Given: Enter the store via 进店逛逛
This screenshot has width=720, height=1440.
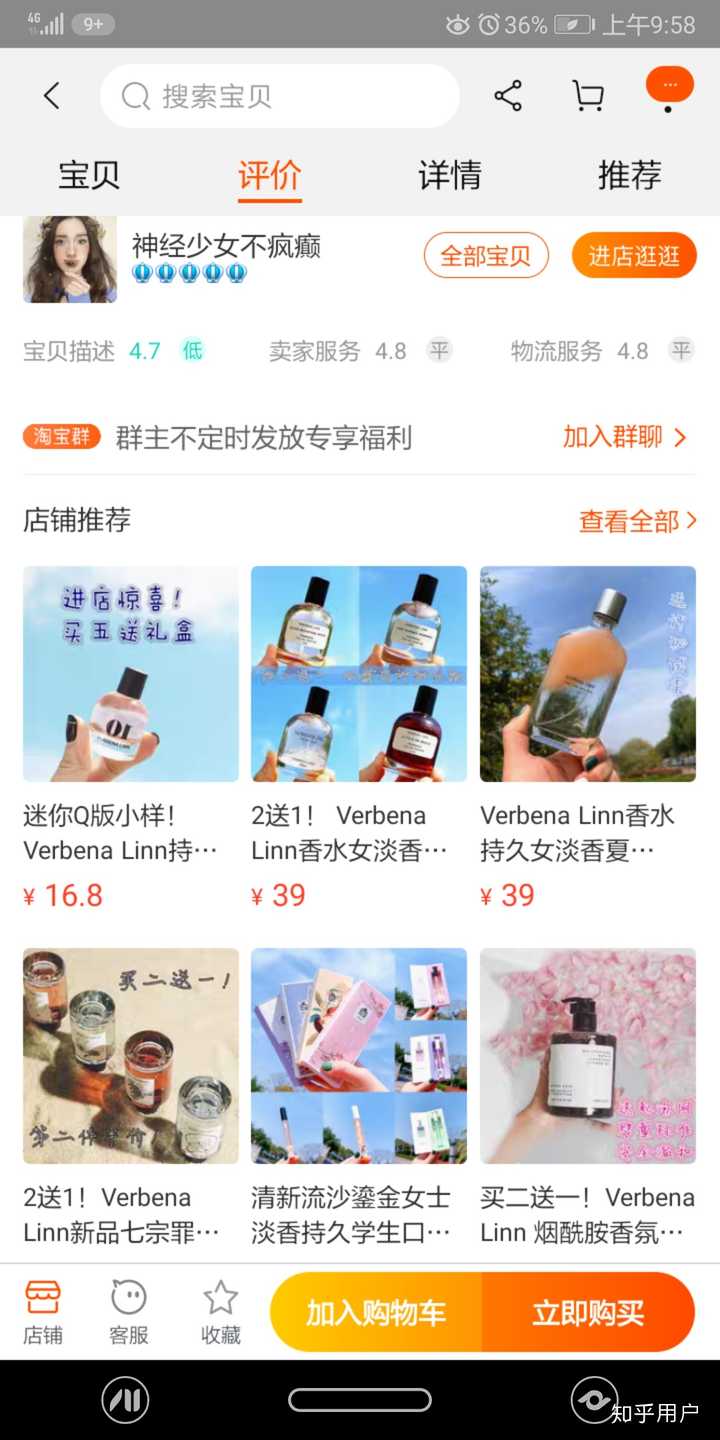Looking at the screenshot, I should click(x=633, y=256).
